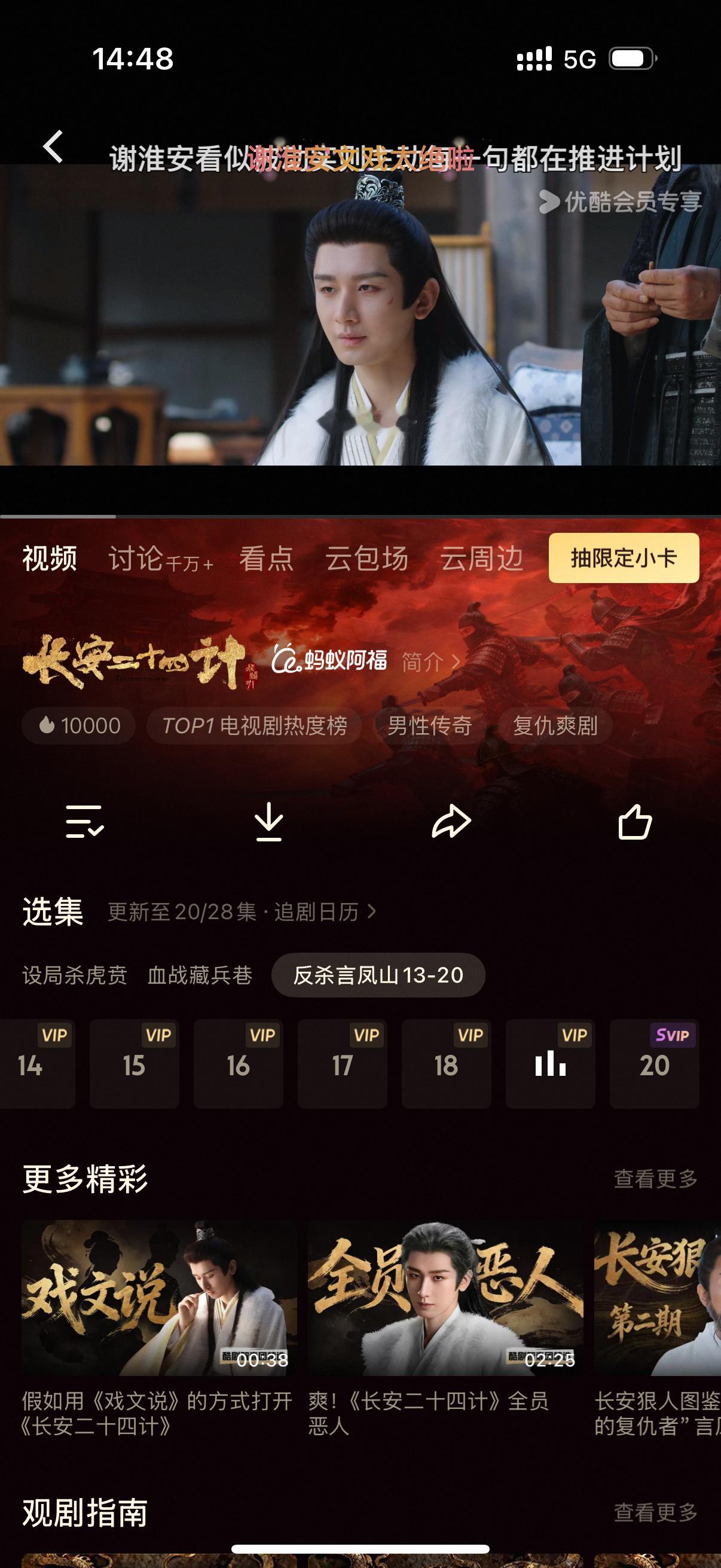
Task: Open the share icon
Action: pos(450,820)
